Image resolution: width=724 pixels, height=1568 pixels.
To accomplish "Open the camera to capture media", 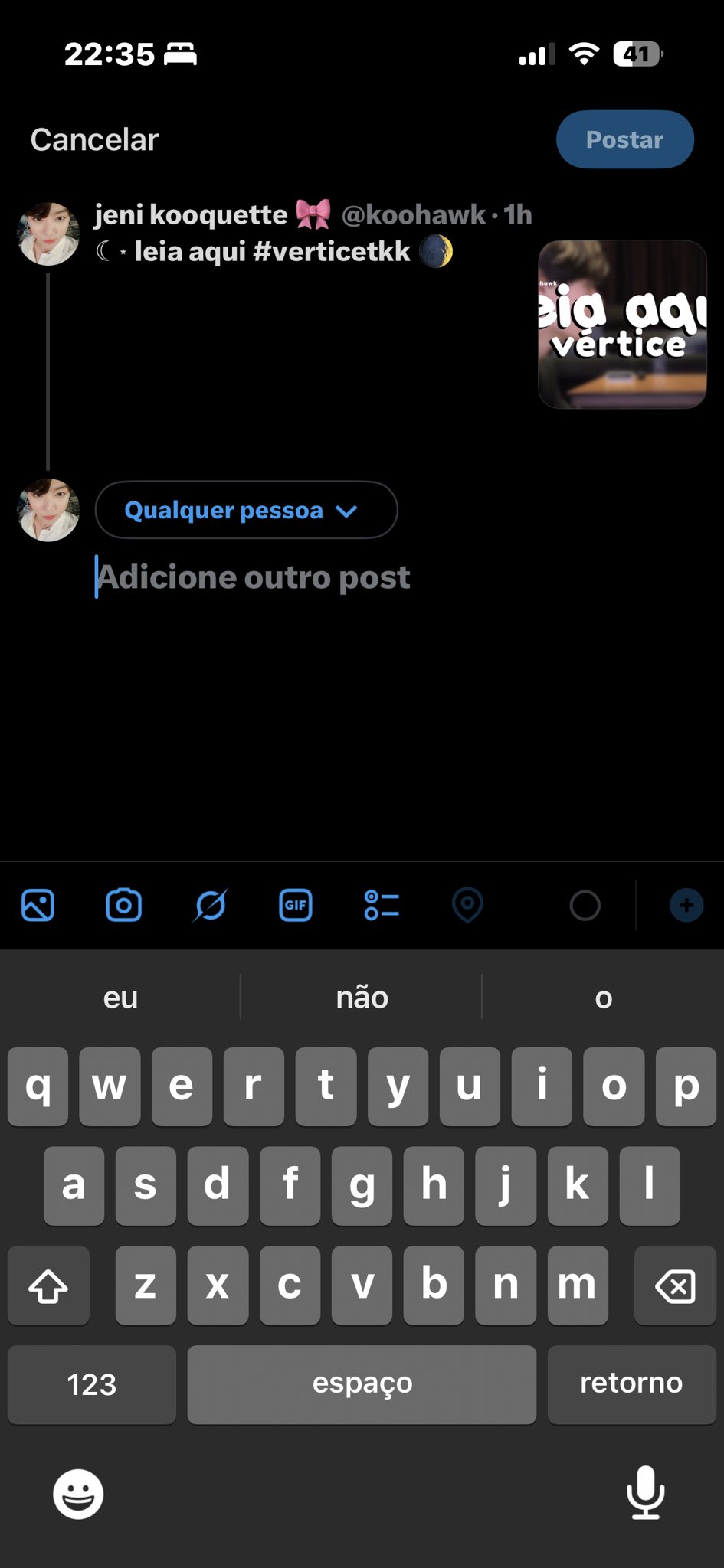I will [x=123, y=905].
